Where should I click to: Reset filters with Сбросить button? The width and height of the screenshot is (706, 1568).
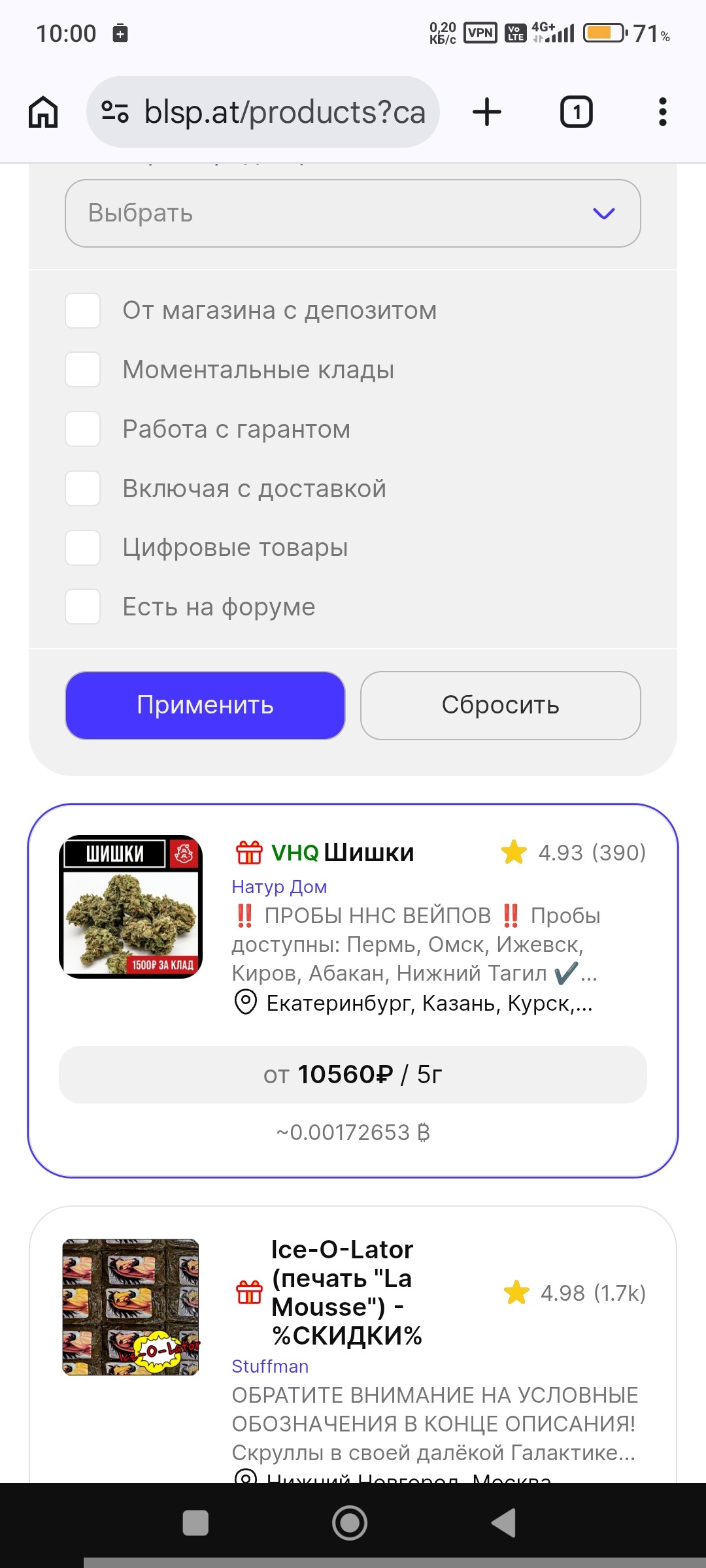point(500,706)
